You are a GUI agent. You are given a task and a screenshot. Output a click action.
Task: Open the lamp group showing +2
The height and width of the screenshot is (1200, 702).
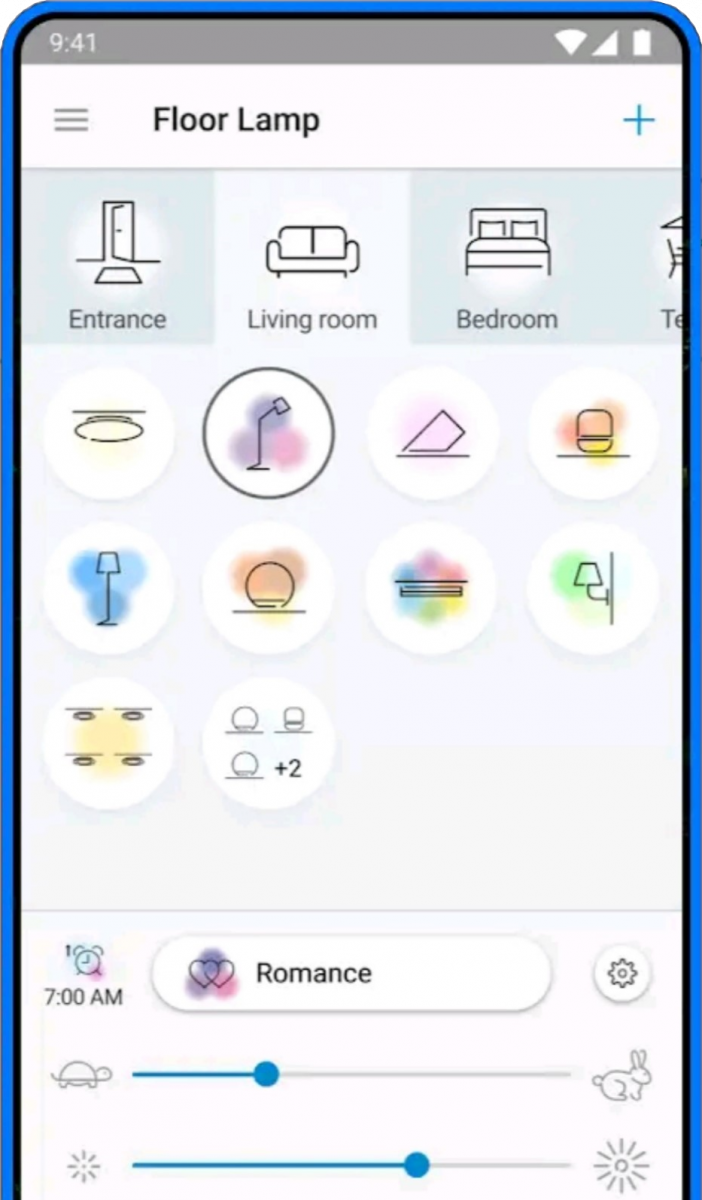(x=268, y=743)
